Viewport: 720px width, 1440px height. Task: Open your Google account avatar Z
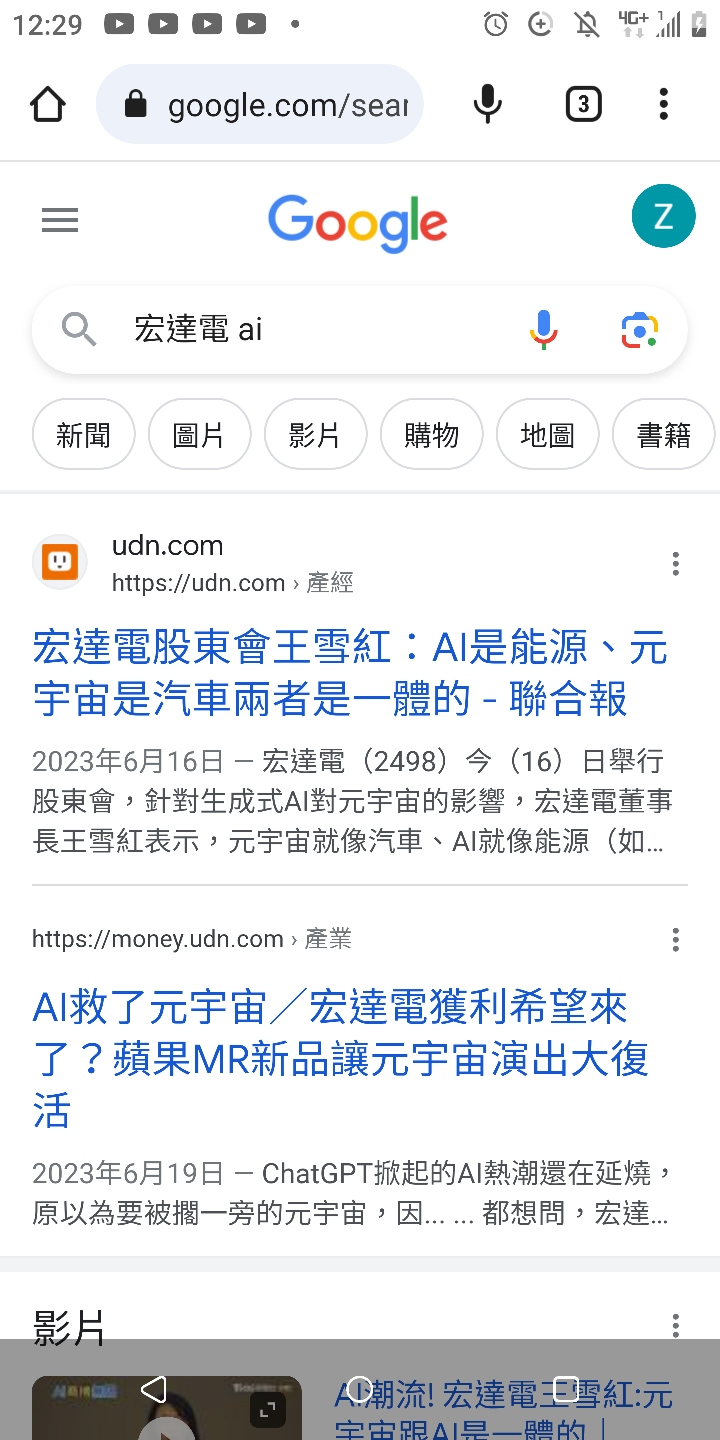(663, 215)
